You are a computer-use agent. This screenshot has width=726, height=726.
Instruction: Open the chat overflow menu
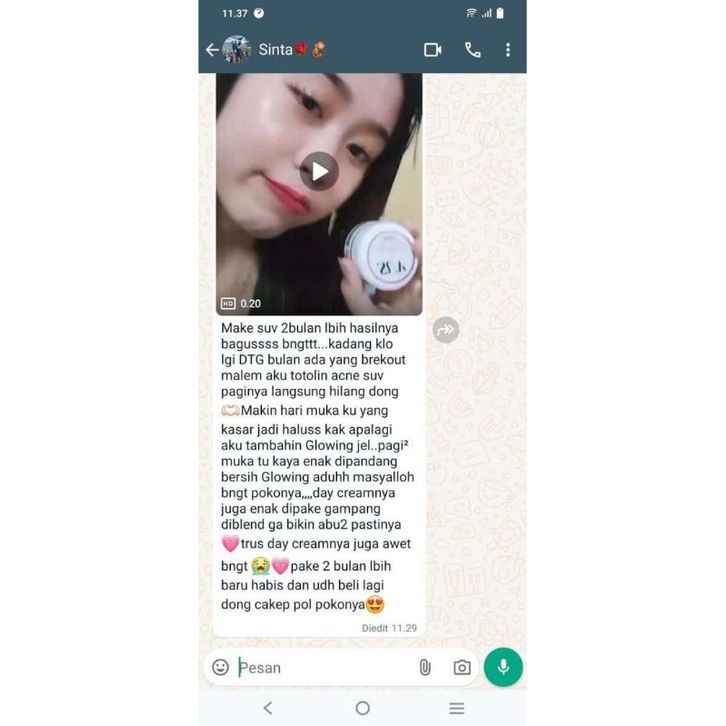coord(508,50)
